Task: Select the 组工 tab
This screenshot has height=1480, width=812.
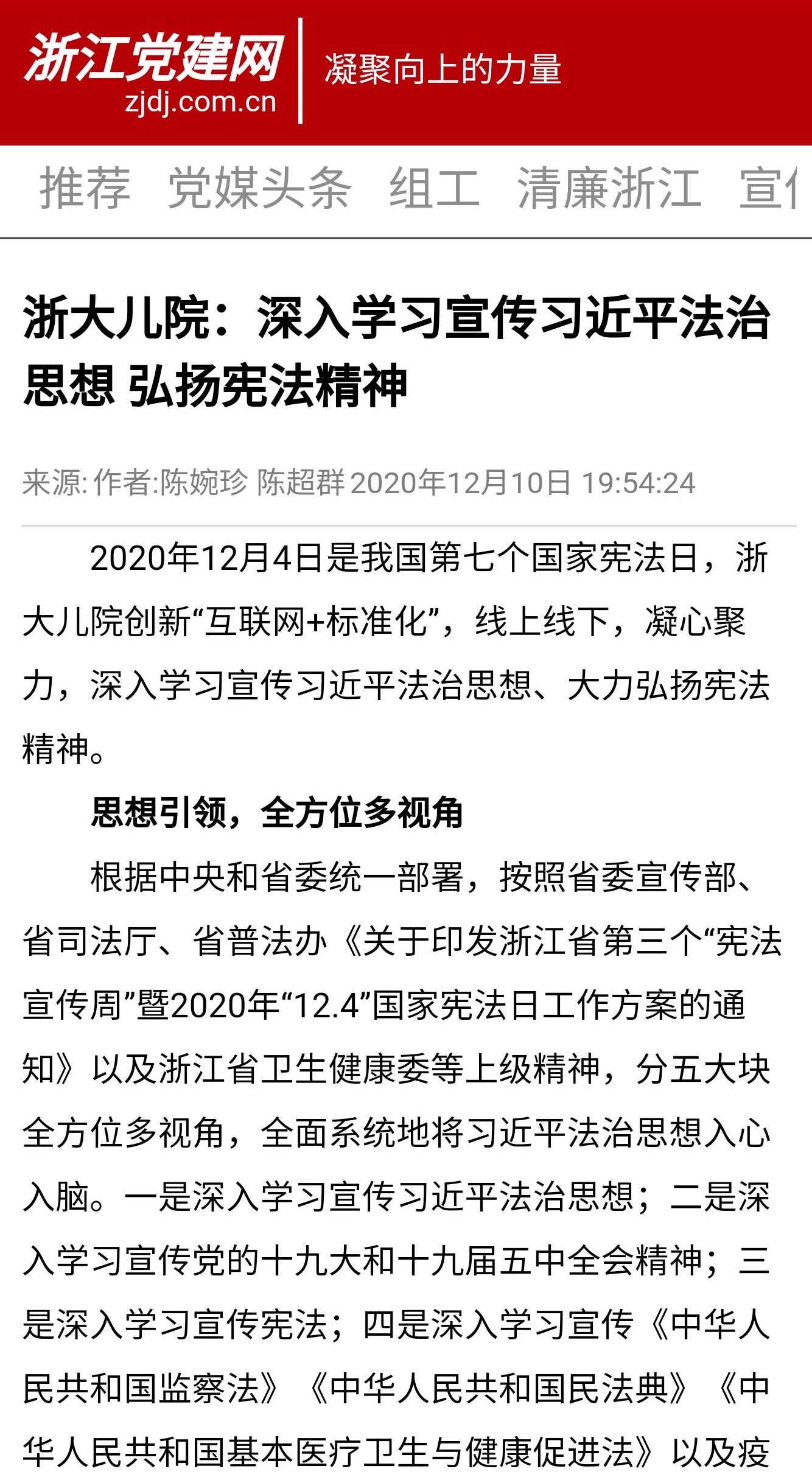Action: pos(434,188)
